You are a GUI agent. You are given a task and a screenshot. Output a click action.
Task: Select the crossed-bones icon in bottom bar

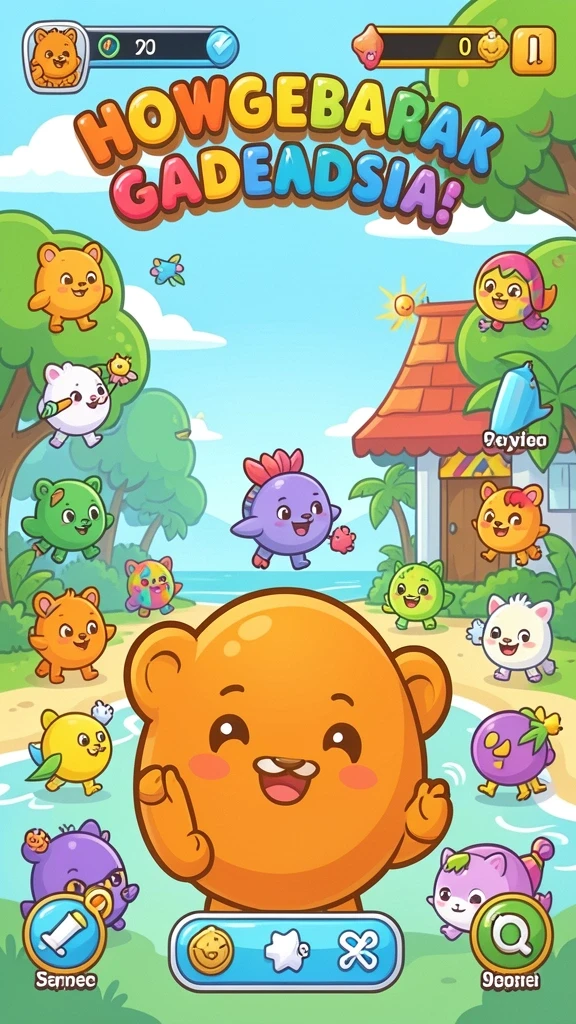[358, 951]
